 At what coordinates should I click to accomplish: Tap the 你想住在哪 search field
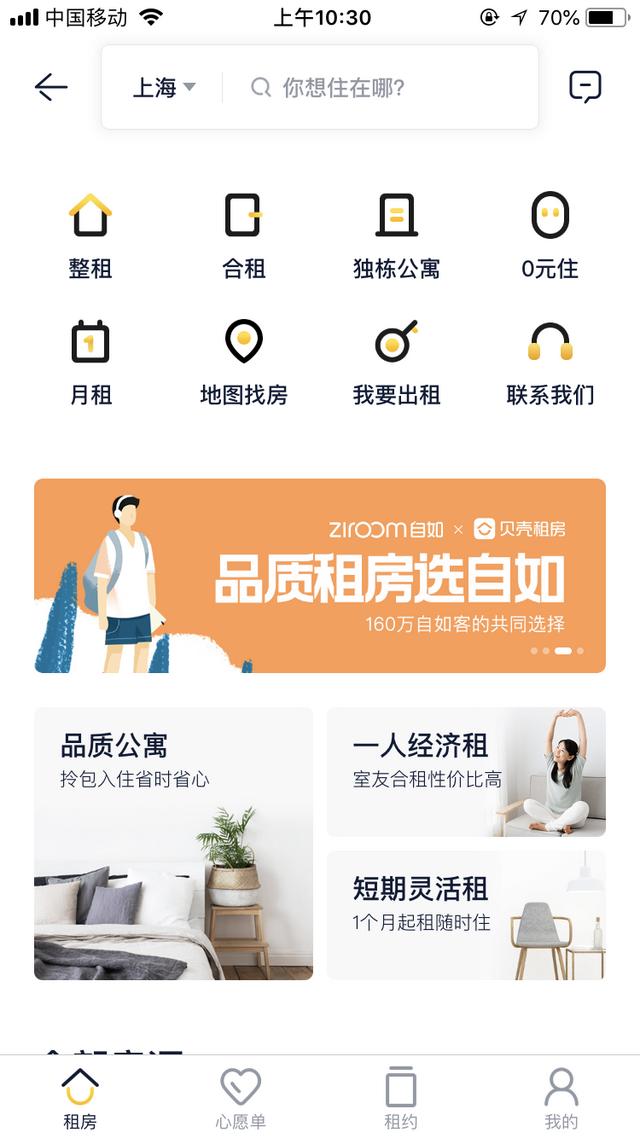tap(380, 88)
